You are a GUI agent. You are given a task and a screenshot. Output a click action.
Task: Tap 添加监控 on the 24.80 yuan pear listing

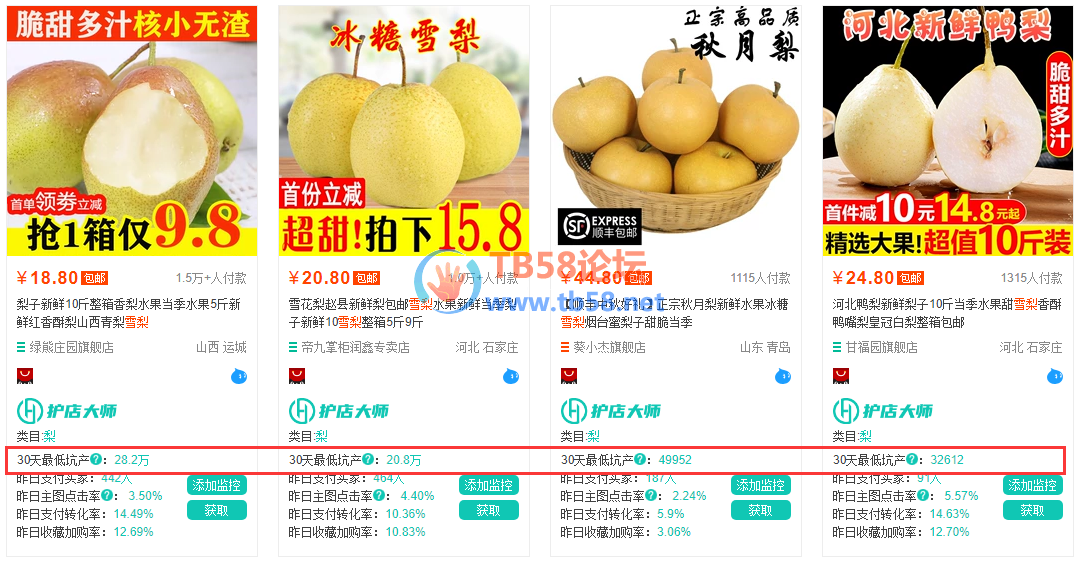pos(1032,486)
